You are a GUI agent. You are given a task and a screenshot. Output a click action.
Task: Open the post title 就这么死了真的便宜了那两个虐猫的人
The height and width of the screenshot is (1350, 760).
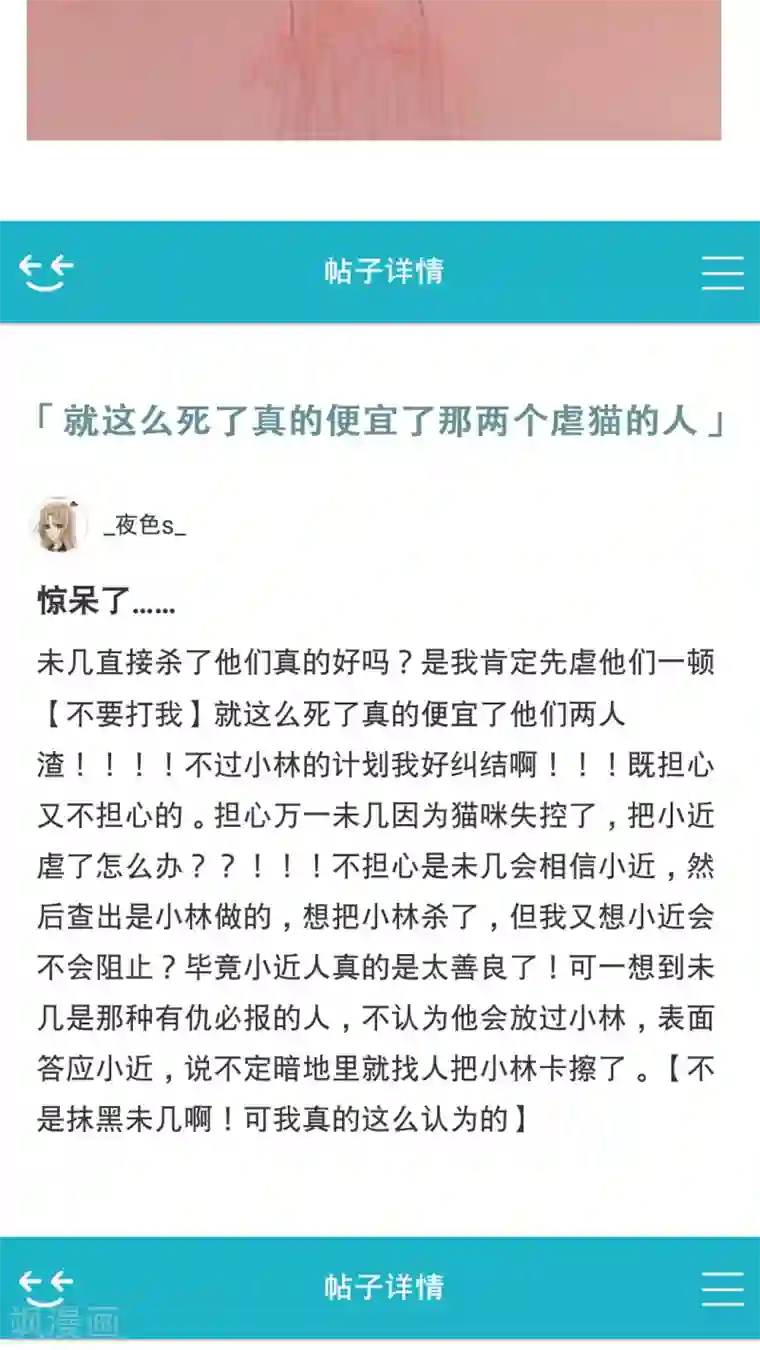(380, 420)
